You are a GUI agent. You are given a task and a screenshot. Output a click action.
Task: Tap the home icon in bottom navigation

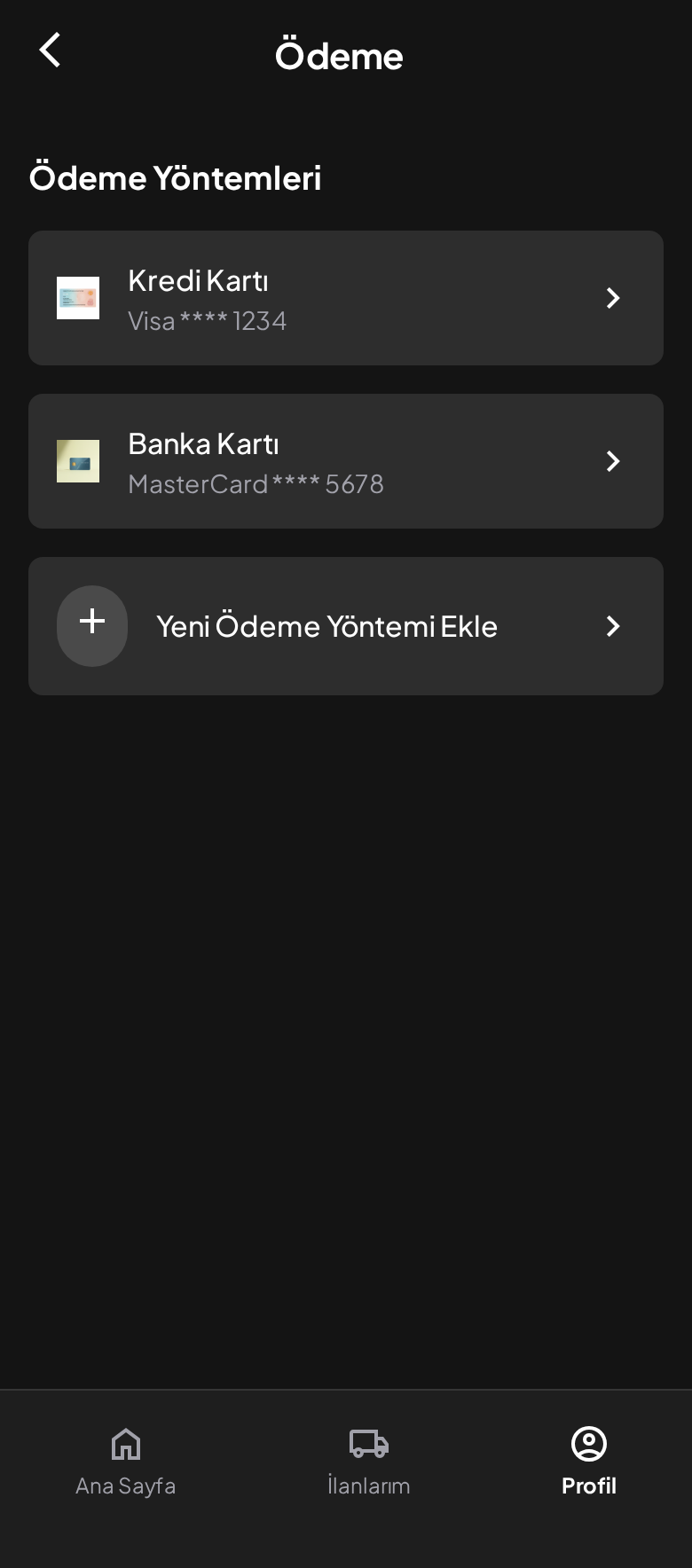tap(125, 1444)
